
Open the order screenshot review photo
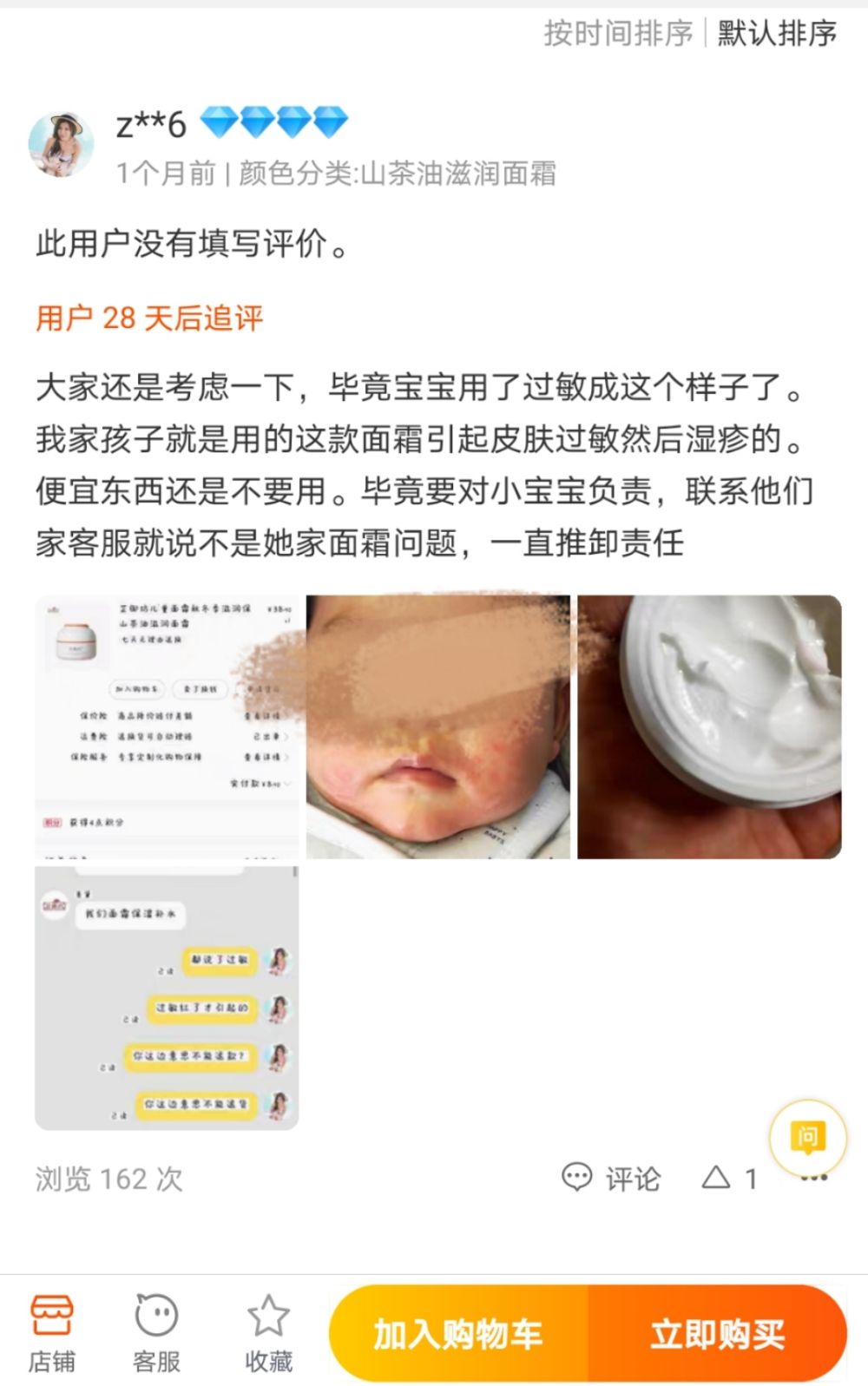(x=167, y=726)
